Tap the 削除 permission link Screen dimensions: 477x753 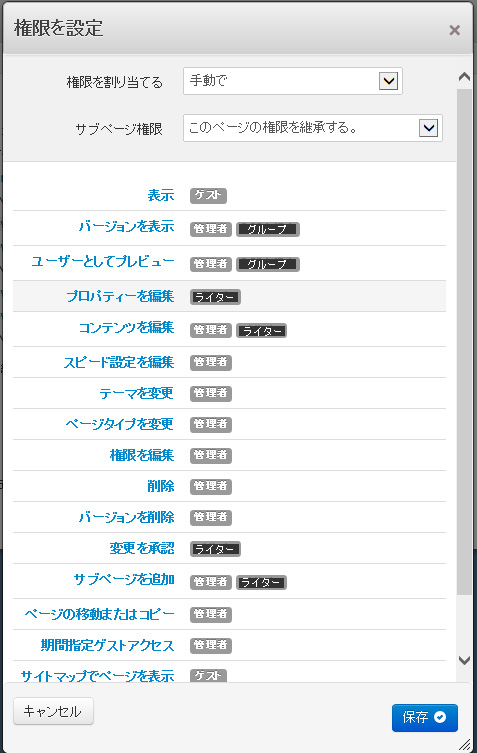coord(160,486)
